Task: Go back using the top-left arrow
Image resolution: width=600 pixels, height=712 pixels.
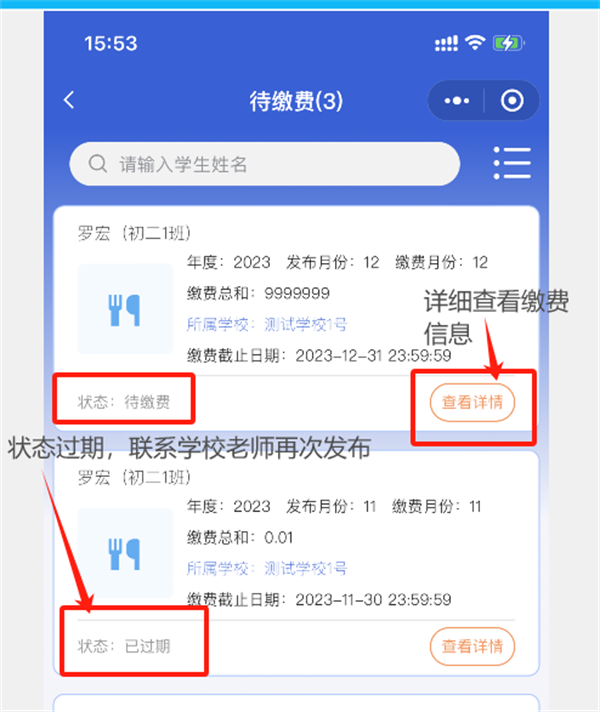Action: coord(69,100)
